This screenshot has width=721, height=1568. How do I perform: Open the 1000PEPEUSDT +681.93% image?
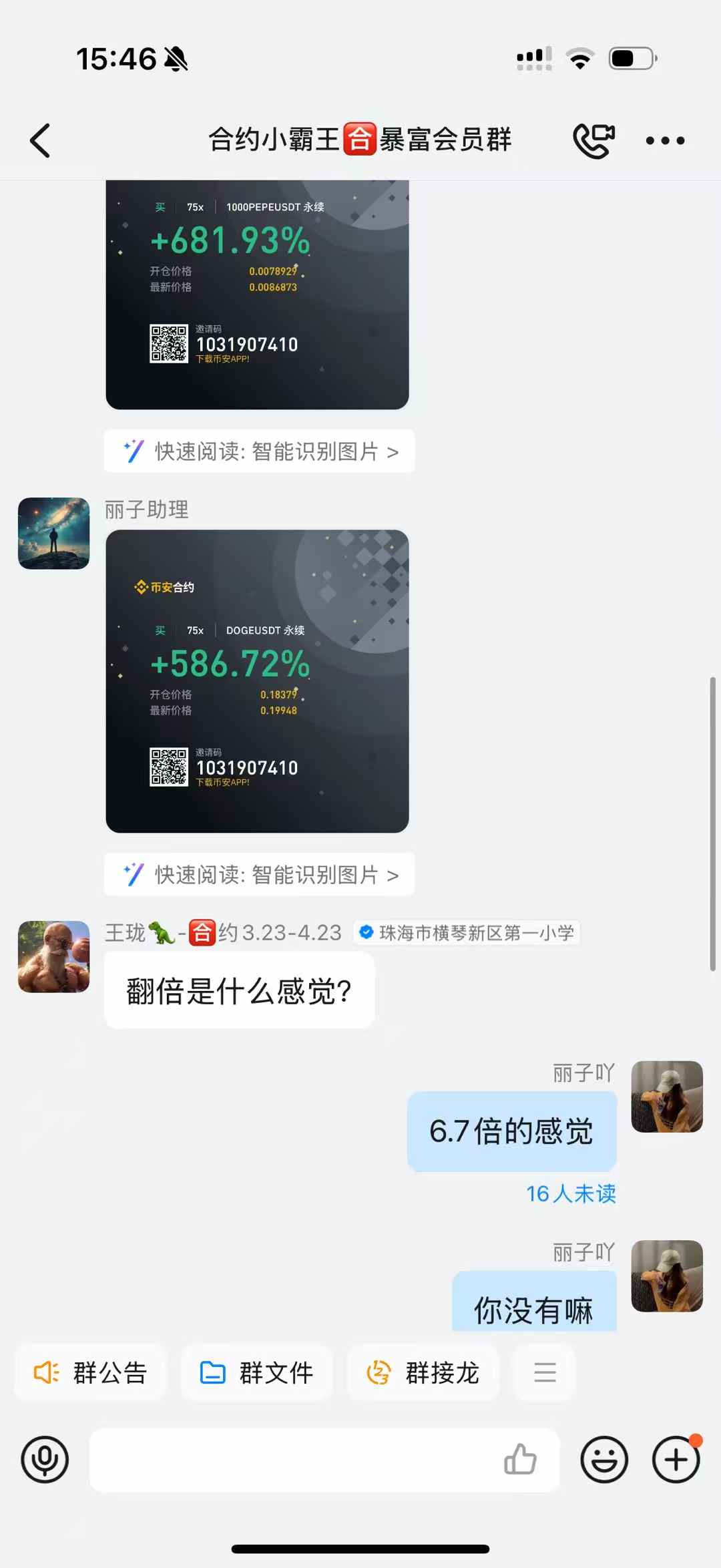257,294
